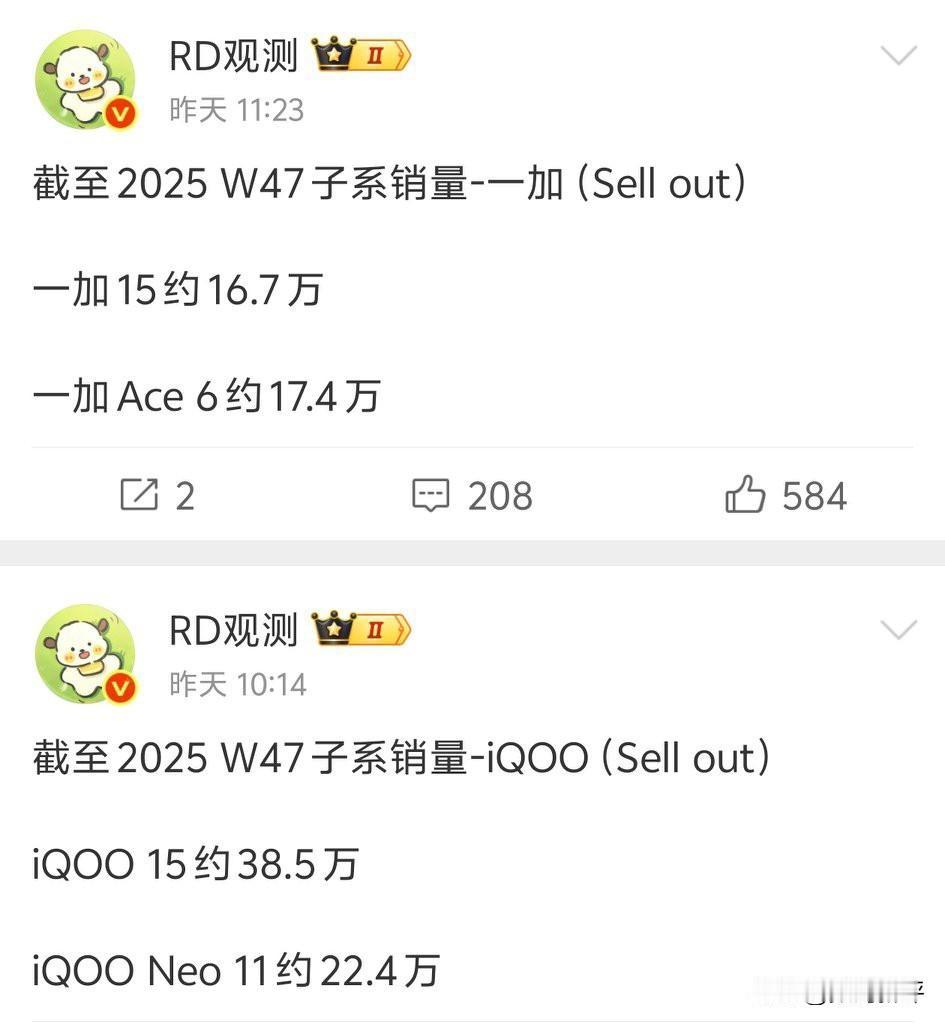The image size is (945, 1024).
Task: Tap the orange V verification badge on the avatar
Action: tap(122, 113)
